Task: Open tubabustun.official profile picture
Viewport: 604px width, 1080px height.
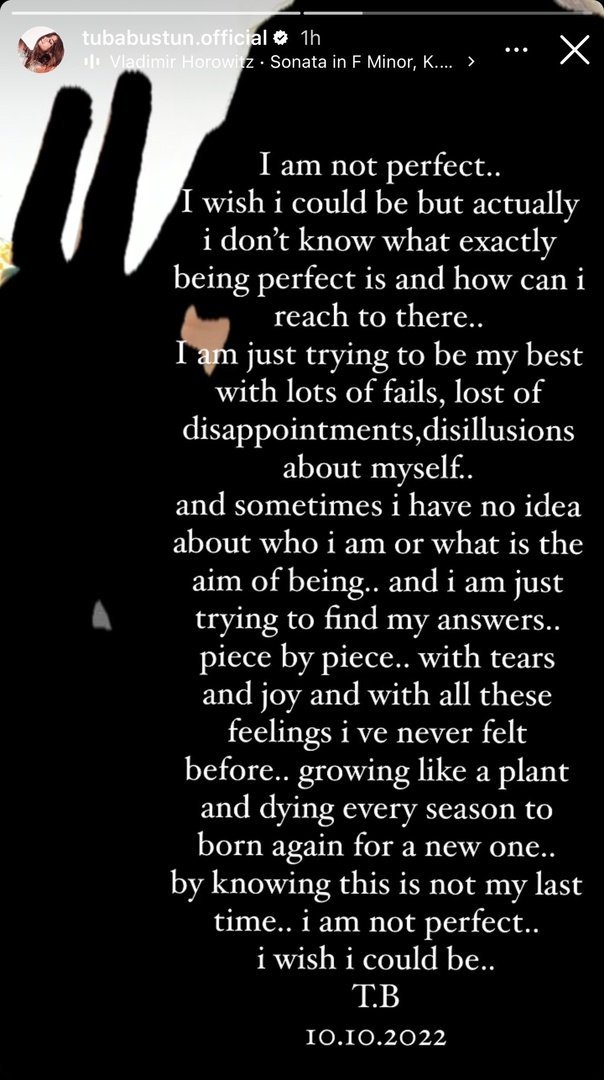Action: coord(41,49)
